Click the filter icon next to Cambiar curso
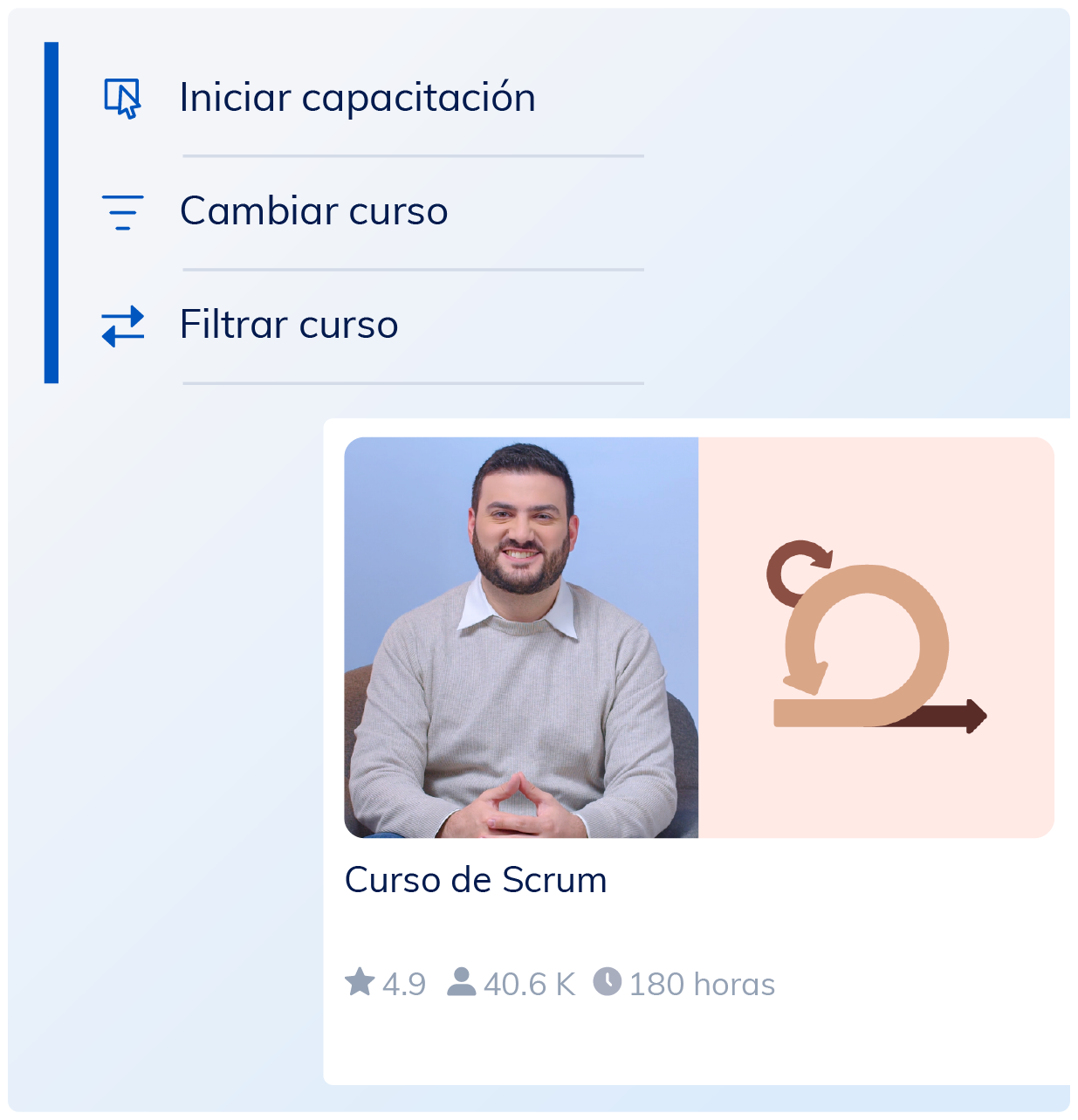 tap(122, 210)
